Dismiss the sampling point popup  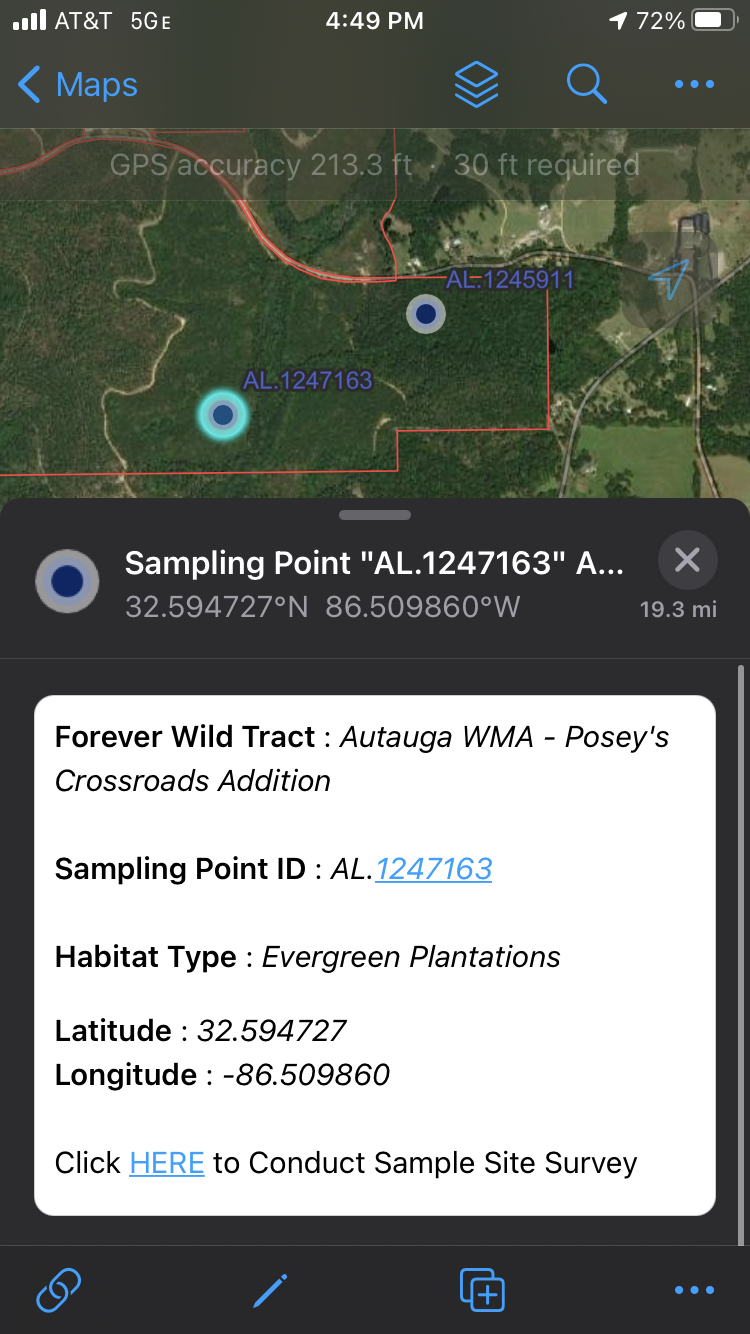pos(687,560)
